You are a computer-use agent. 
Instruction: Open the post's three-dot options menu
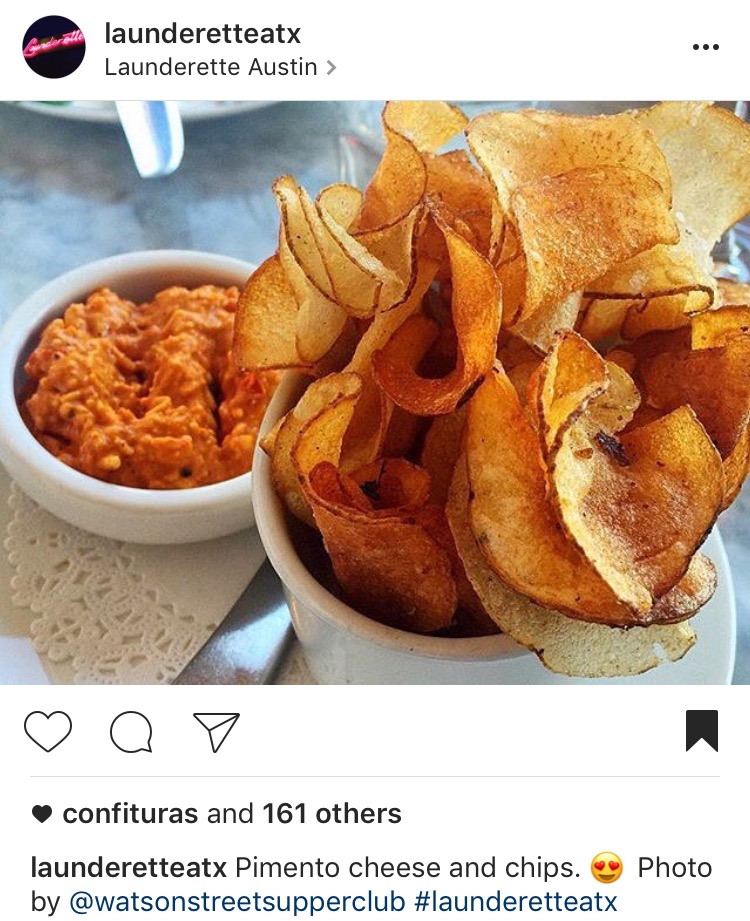pyautogui.click(x=705, y=47)
